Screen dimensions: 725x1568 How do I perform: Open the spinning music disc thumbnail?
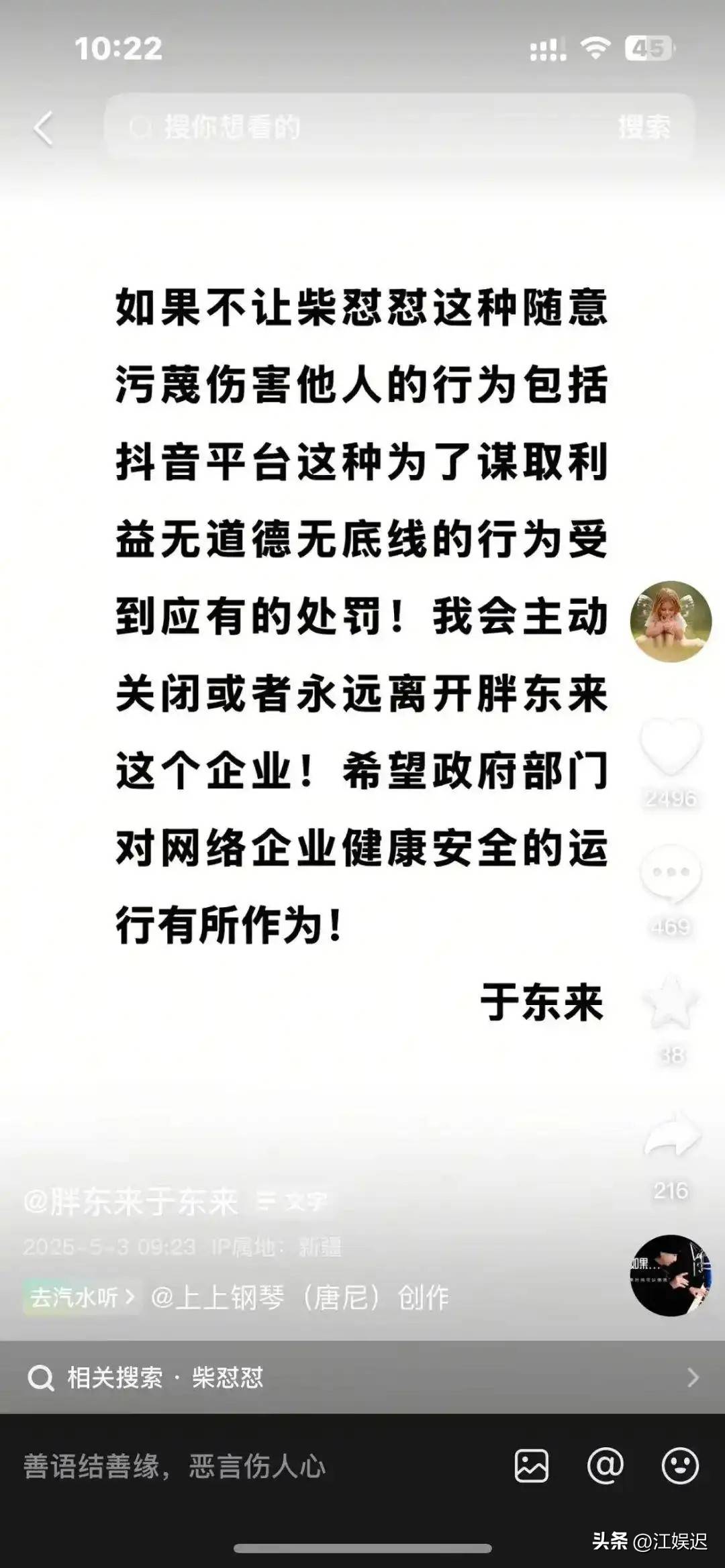[x=671, y=1275]
